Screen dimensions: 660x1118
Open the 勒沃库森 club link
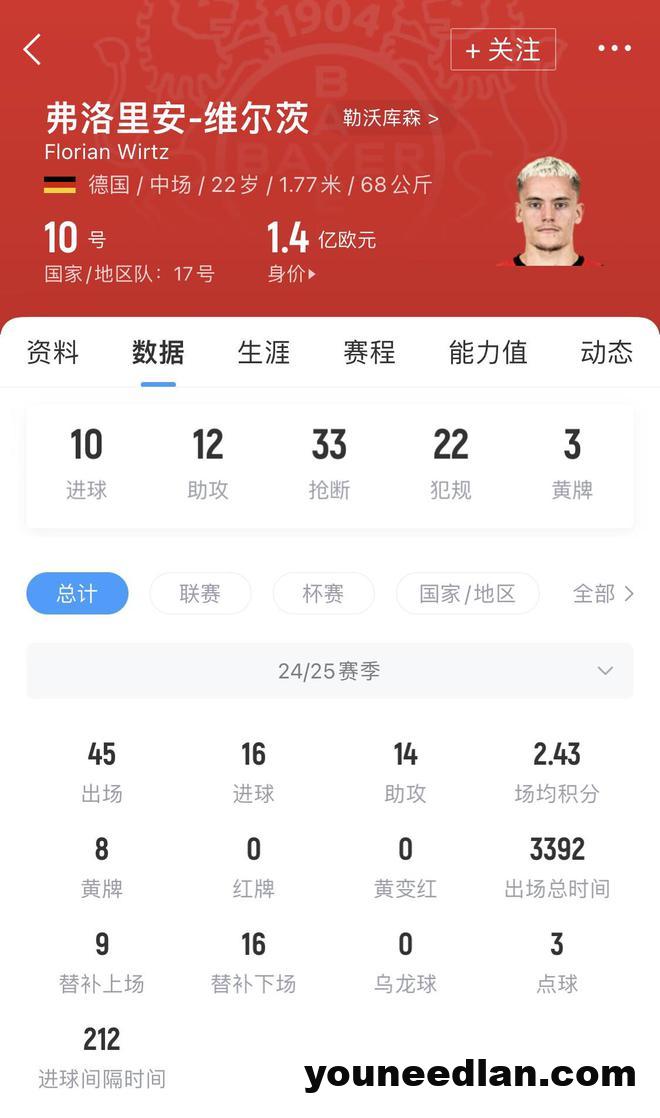pos(390,118)
